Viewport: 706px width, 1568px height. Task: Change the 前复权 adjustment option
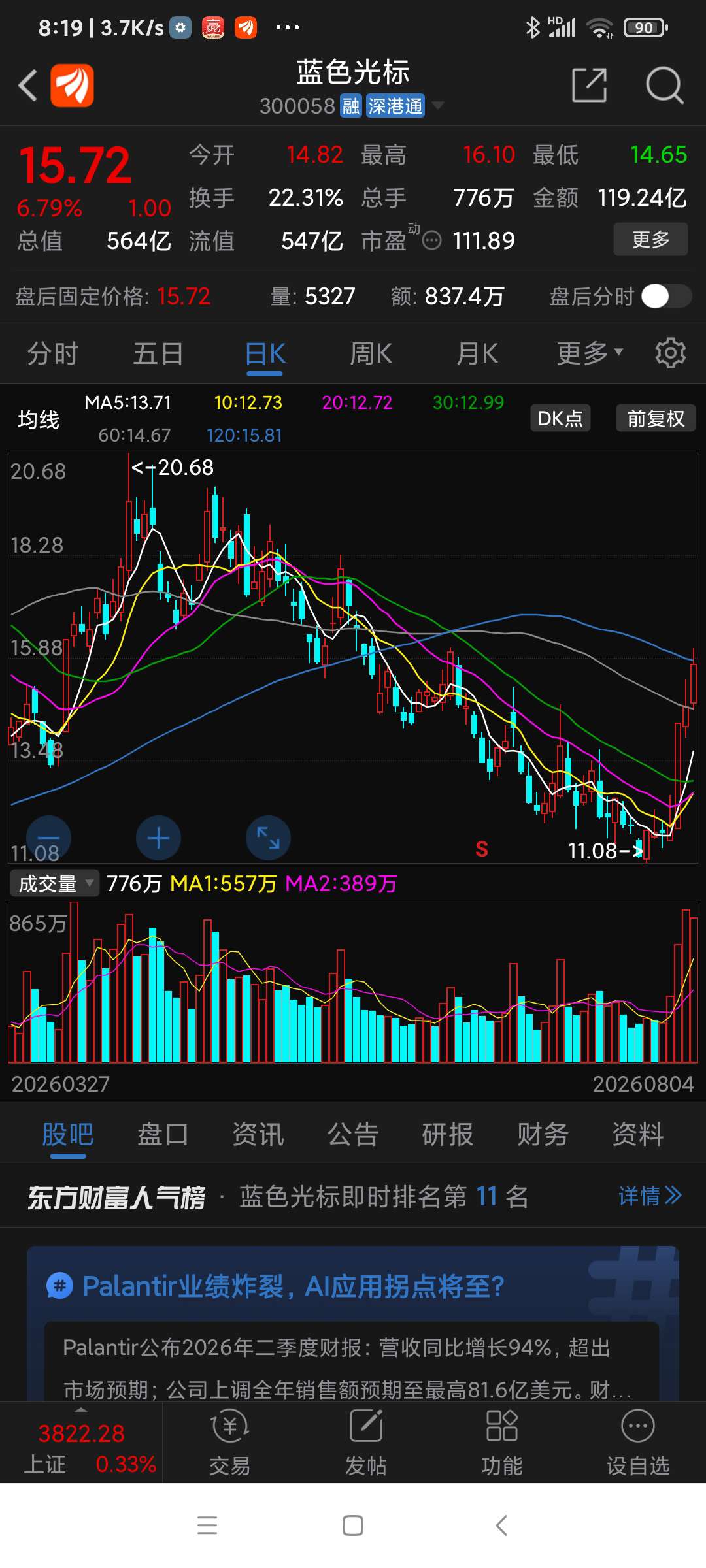pos(656,418)
